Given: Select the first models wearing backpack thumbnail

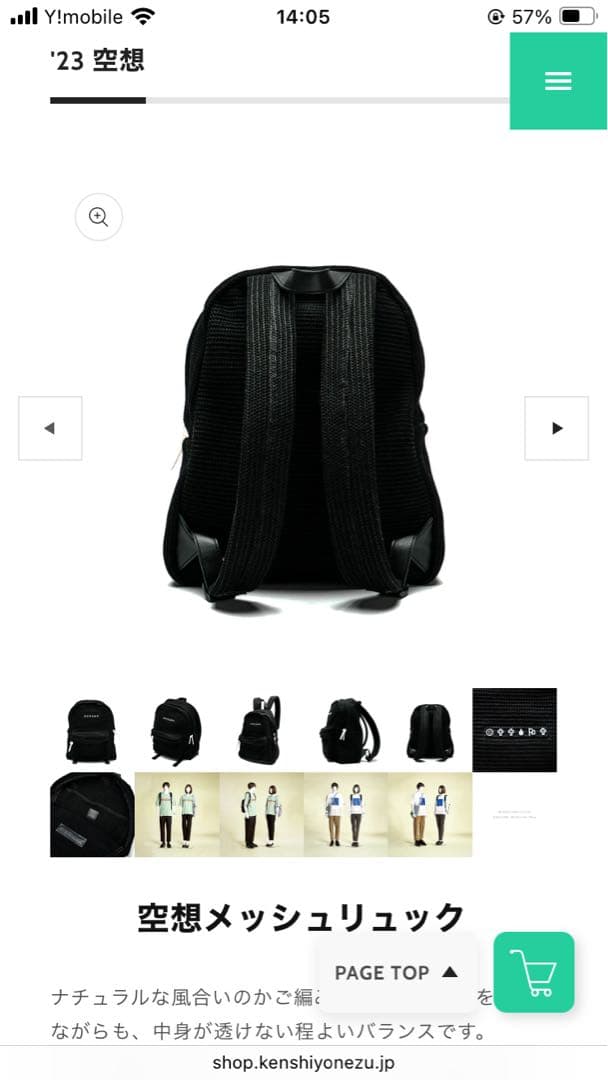Looking at the screenshot, I should coord(176,815).
